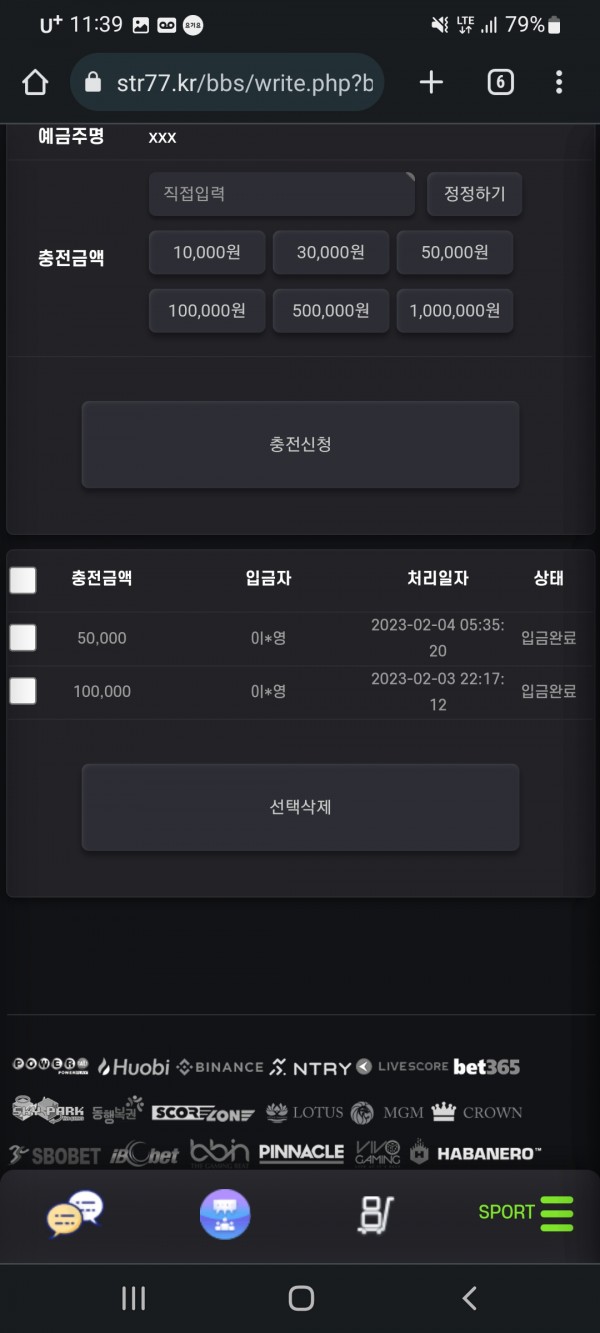Open the chat bubbles icon
600x1333 pixels.
pos(75,1212)
